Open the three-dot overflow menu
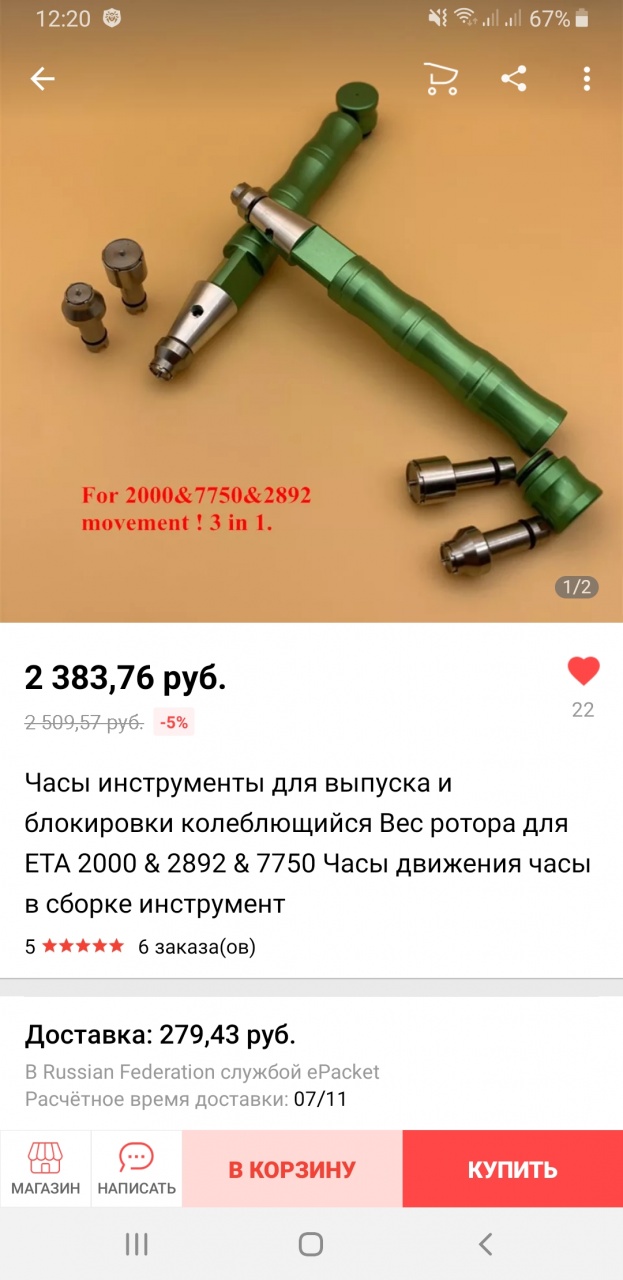 point(587,79)
